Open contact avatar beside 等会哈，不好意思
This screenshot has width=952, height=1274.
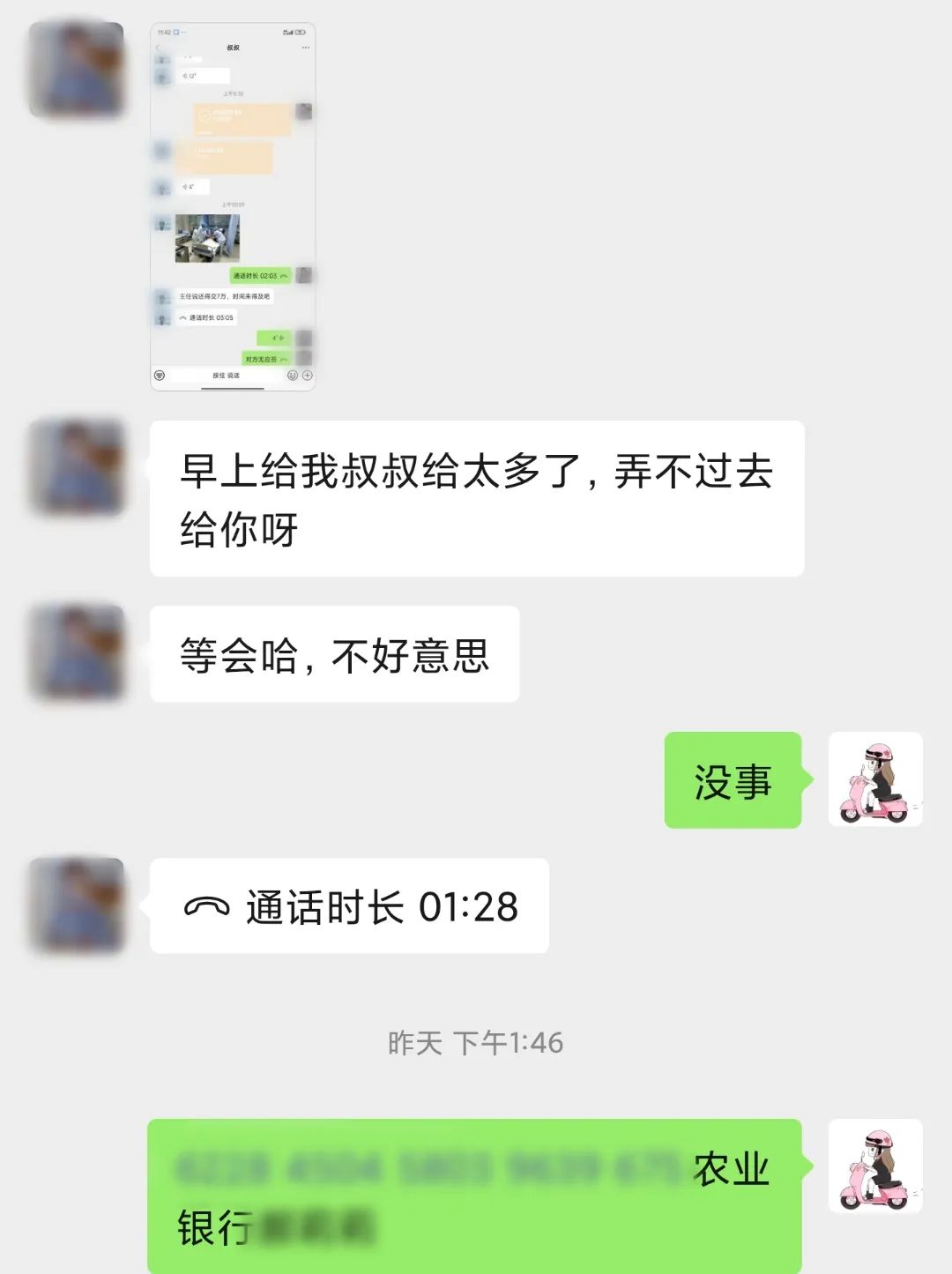77,652
